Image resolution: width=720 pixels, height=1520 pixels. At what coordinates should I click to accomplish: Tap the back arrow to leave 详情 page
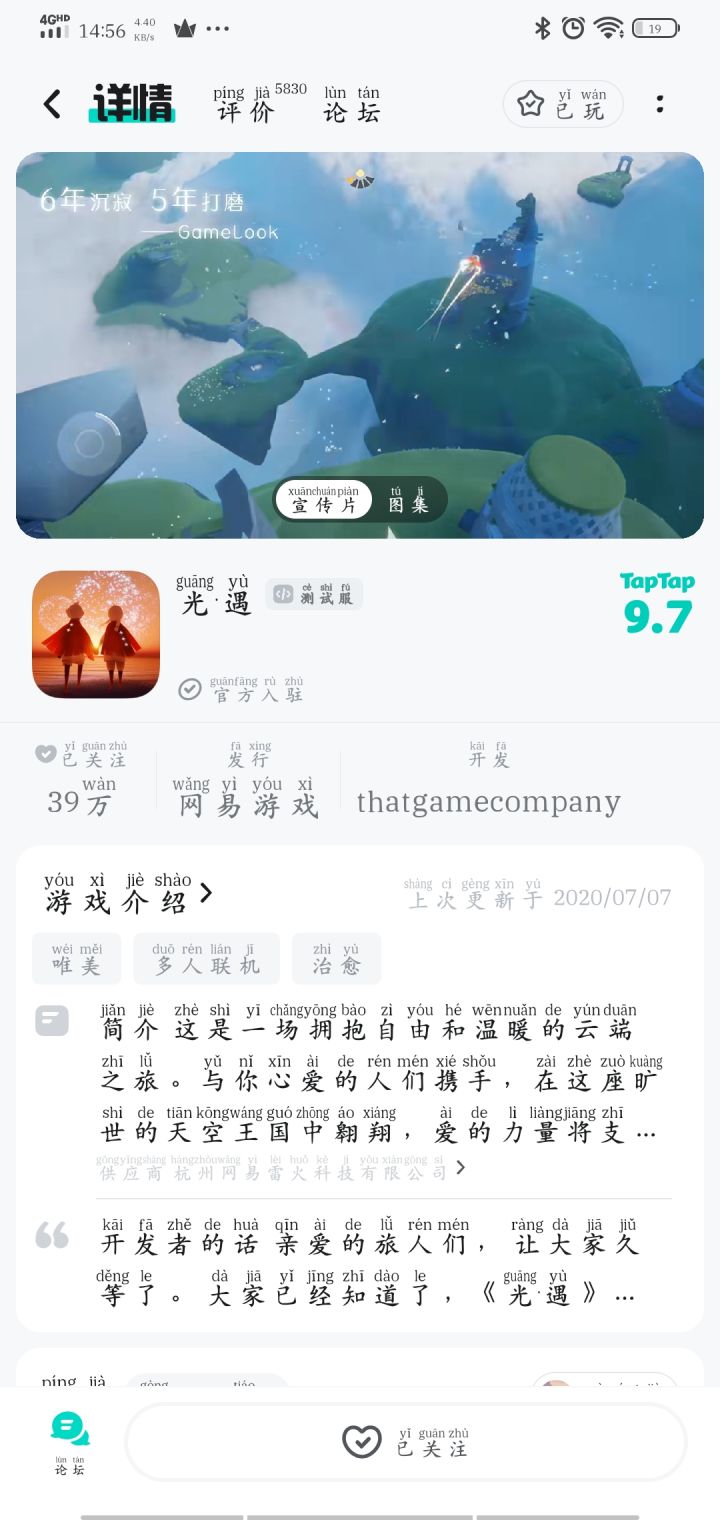point(50,104)
